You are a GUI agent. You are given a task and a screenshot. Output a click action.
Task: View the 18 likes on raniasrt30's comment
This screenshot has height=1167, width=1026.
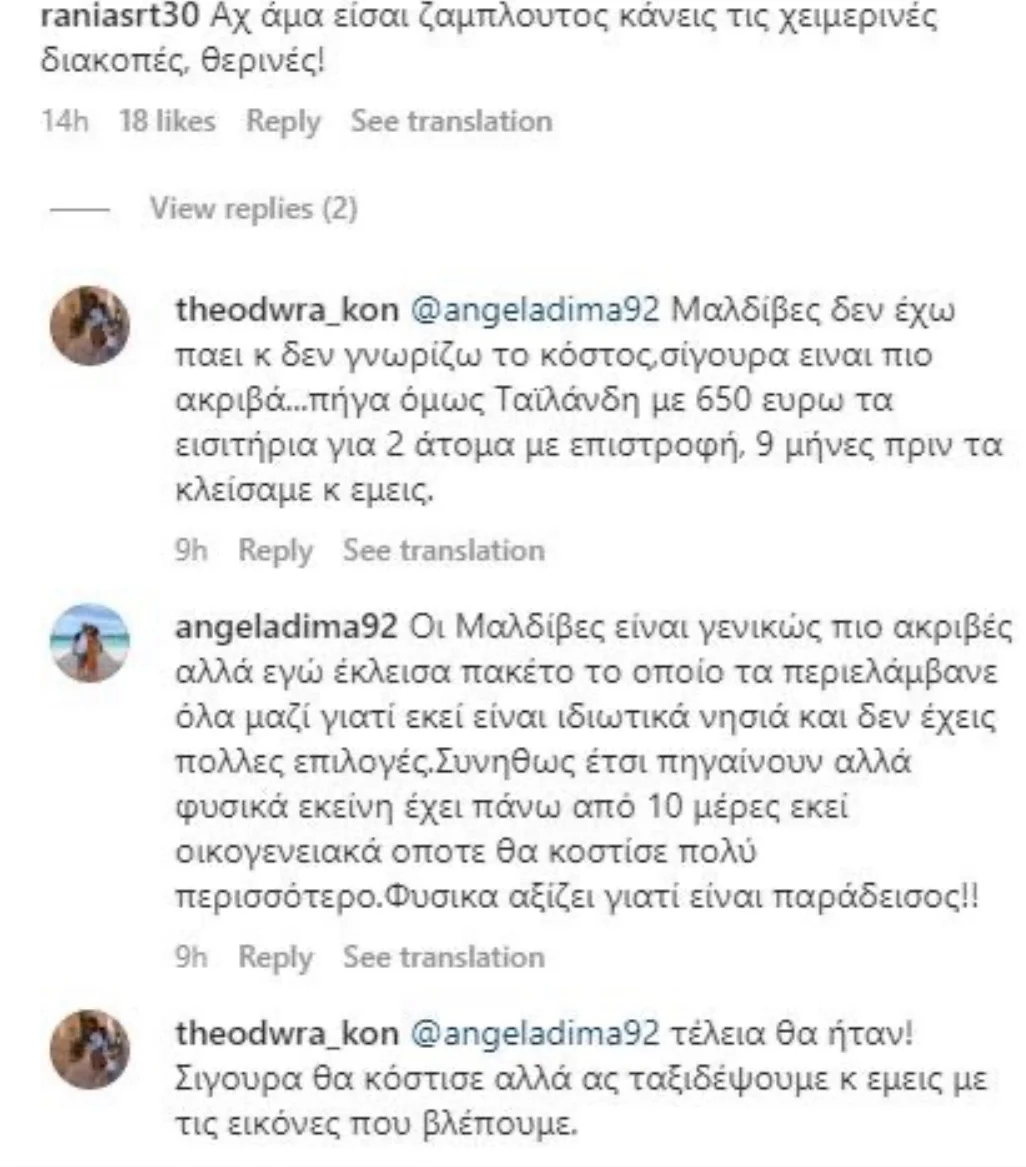pyautogui.click(x=166, y=122)
